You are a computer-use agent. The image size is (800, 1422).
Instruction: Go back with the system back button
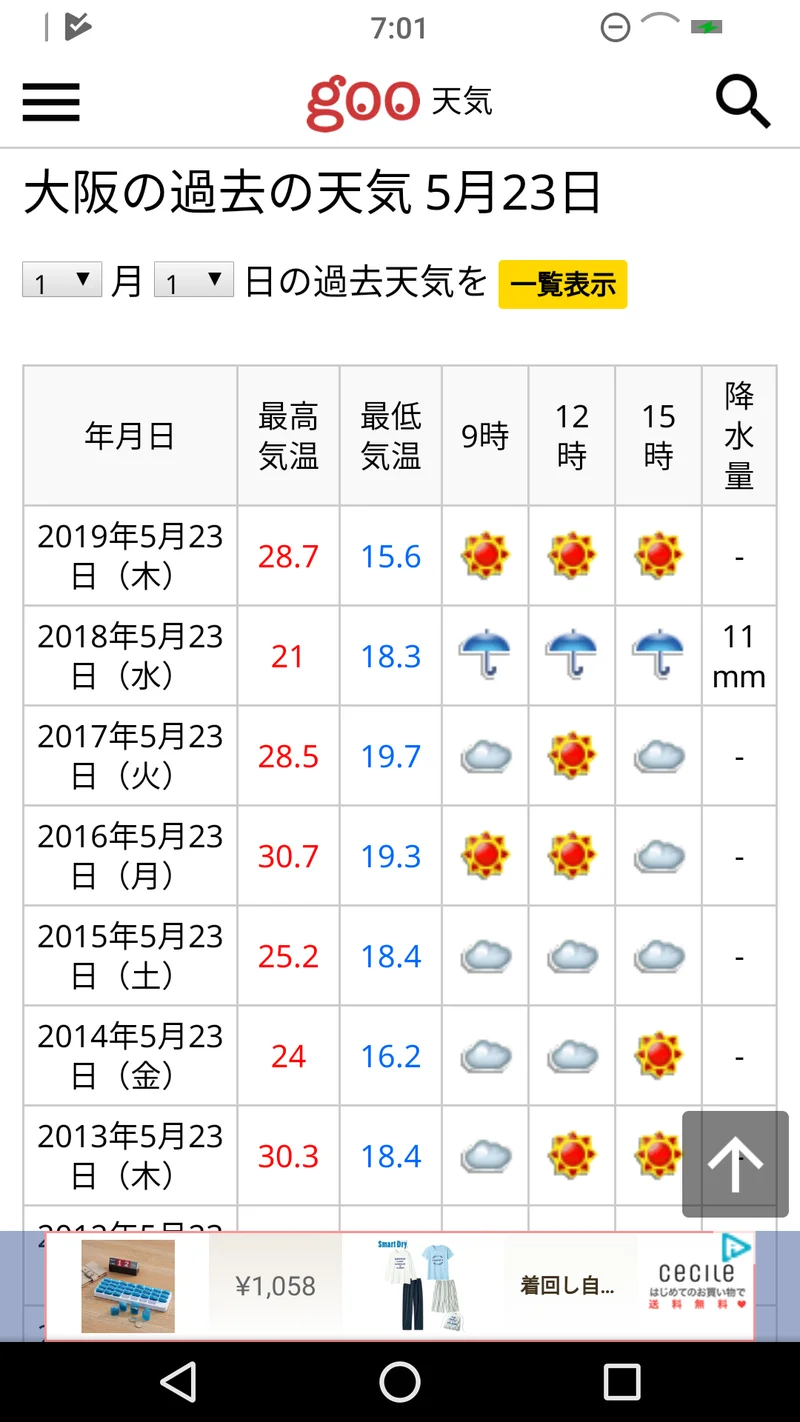pos(178,1382)
